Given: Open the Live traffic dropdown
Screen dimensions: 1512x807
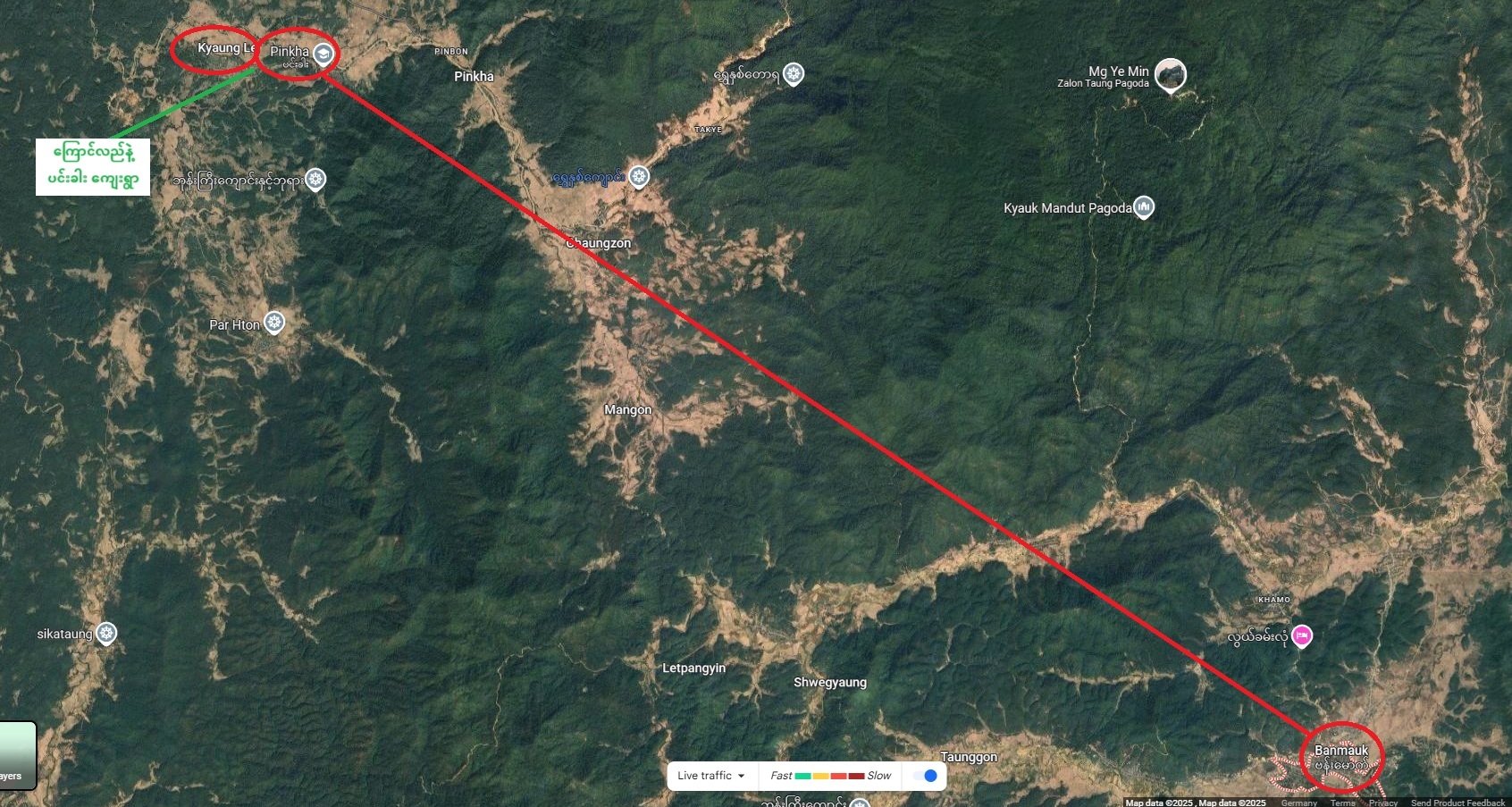Looking at the screenshot, I should 711,776.
